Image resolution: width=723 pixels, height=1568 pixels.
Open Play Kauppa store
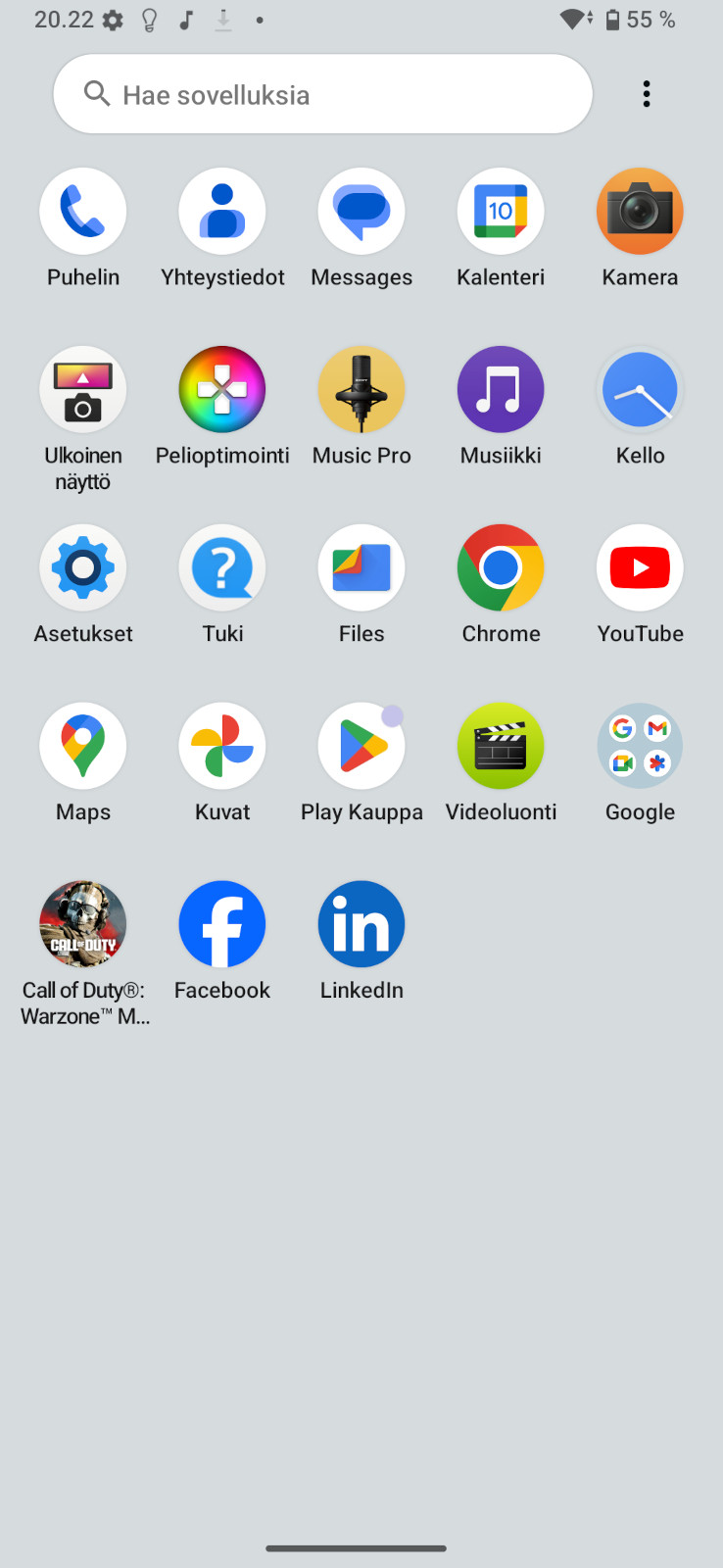pos(361,747)
